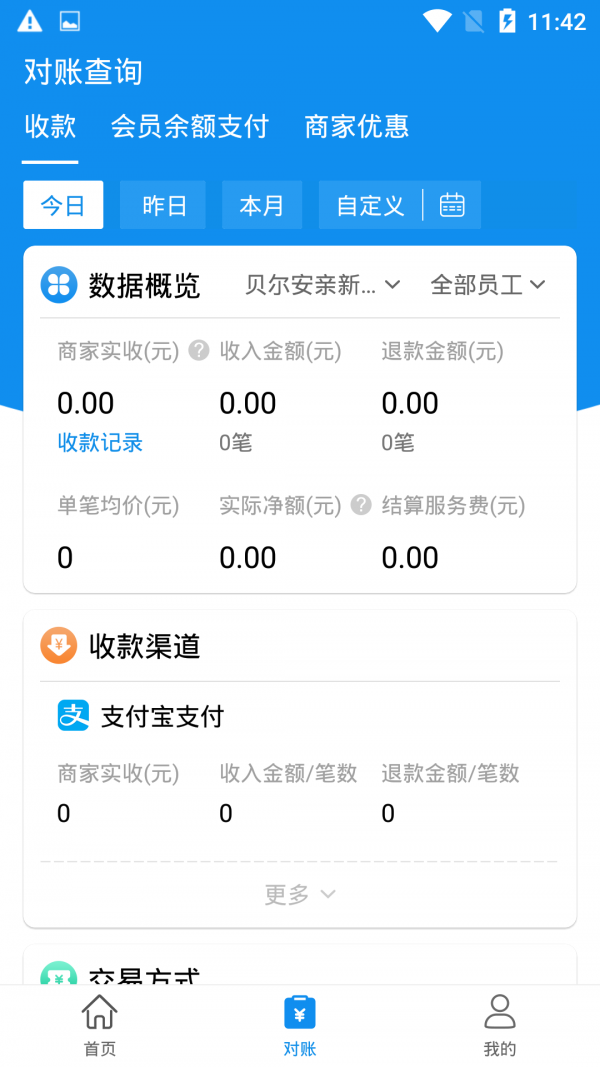600x1067 pixels.
Task: Expand 更多 payment channels
Action: 300,894
